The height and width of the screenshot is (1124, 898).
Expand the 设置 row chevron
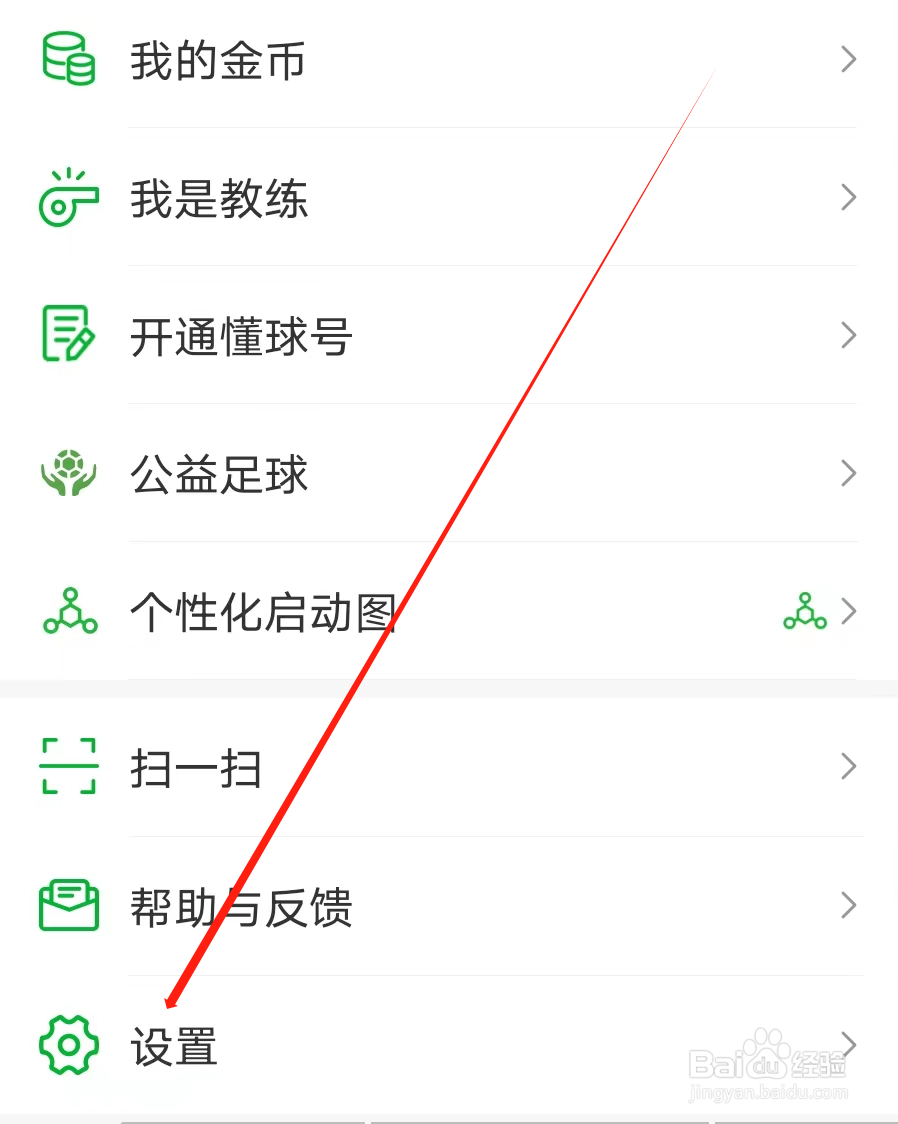(x=848, y=1046)
